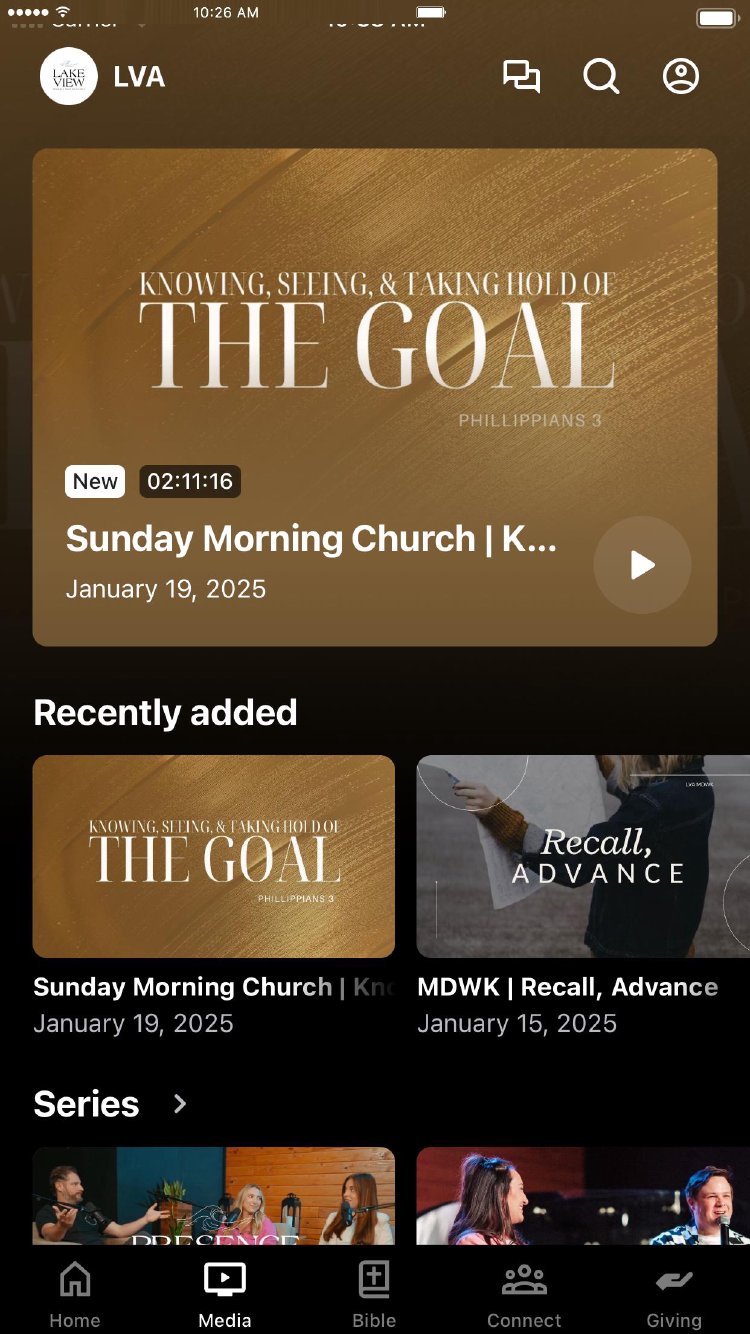Open the user profile icon
This screenshot has width=750, height=1334.
point(681,77)
